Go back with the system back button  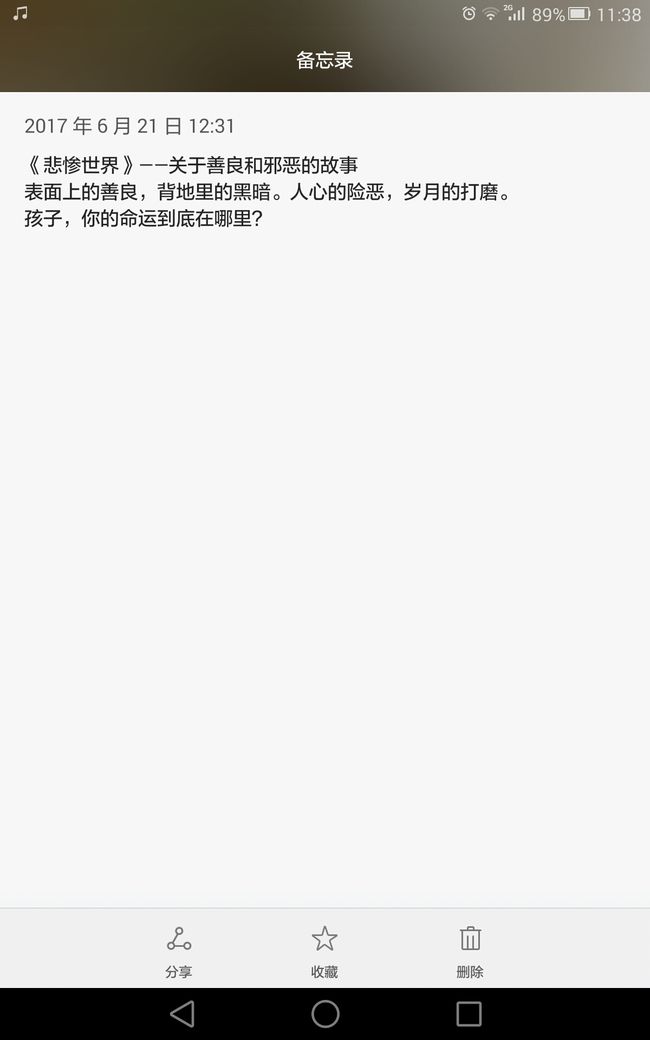pyautogui.click(x=182, y=1013)
